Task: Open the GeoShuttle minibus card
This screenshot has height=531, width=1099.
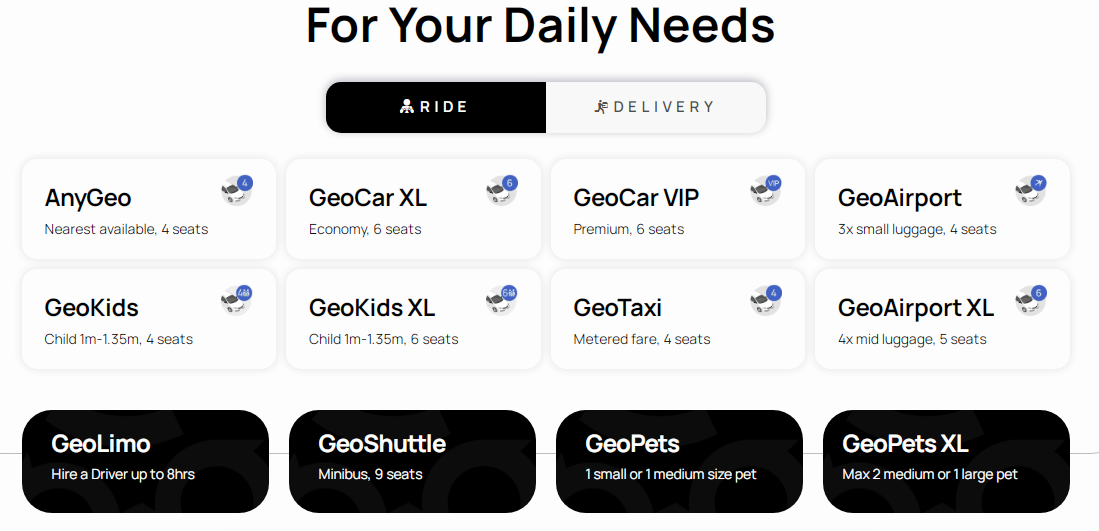Action: pyautogui.click(x=412, y=458)
